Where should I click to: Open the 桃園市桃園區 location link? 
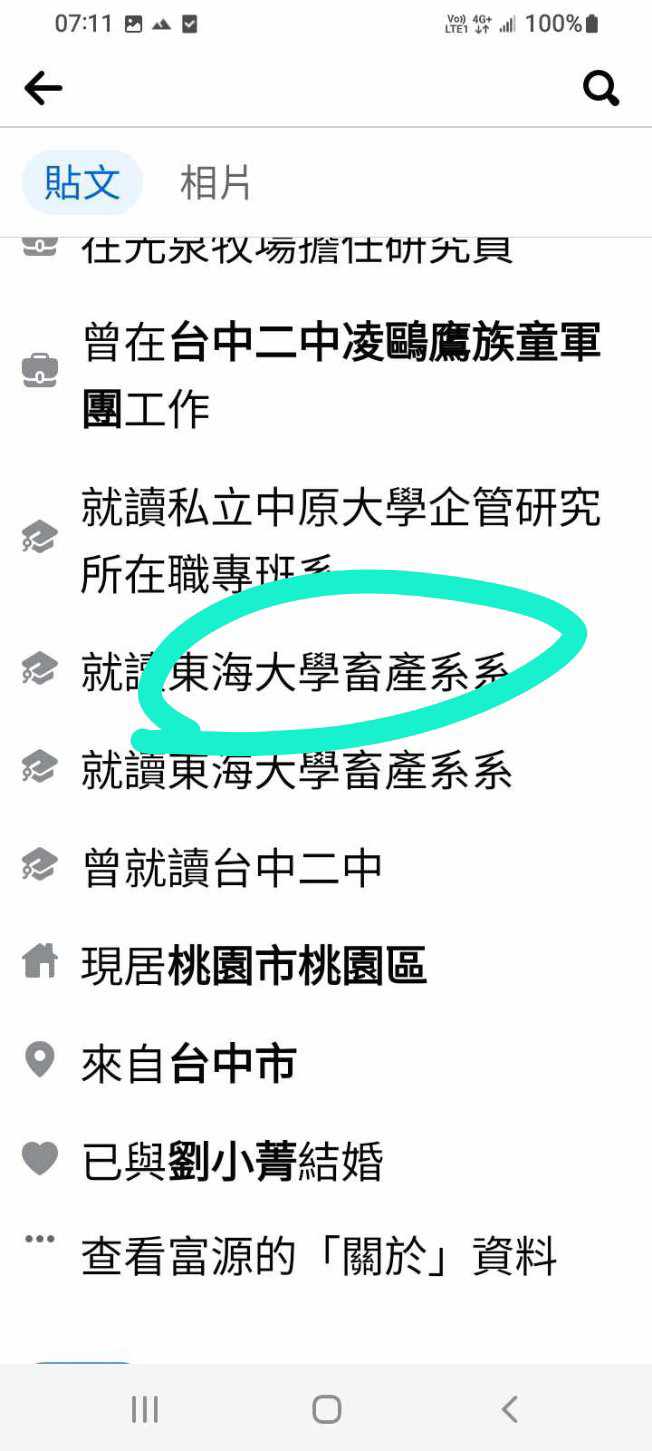(x=297, y=966)
